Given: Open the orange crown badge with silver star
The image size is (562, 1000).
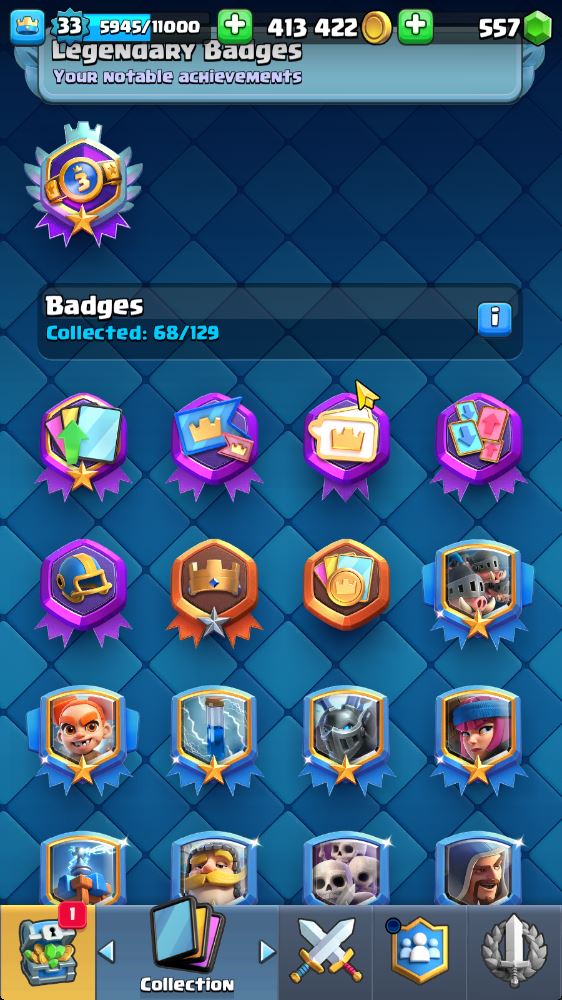Looking at the screenshot, I should pos(214,589).
